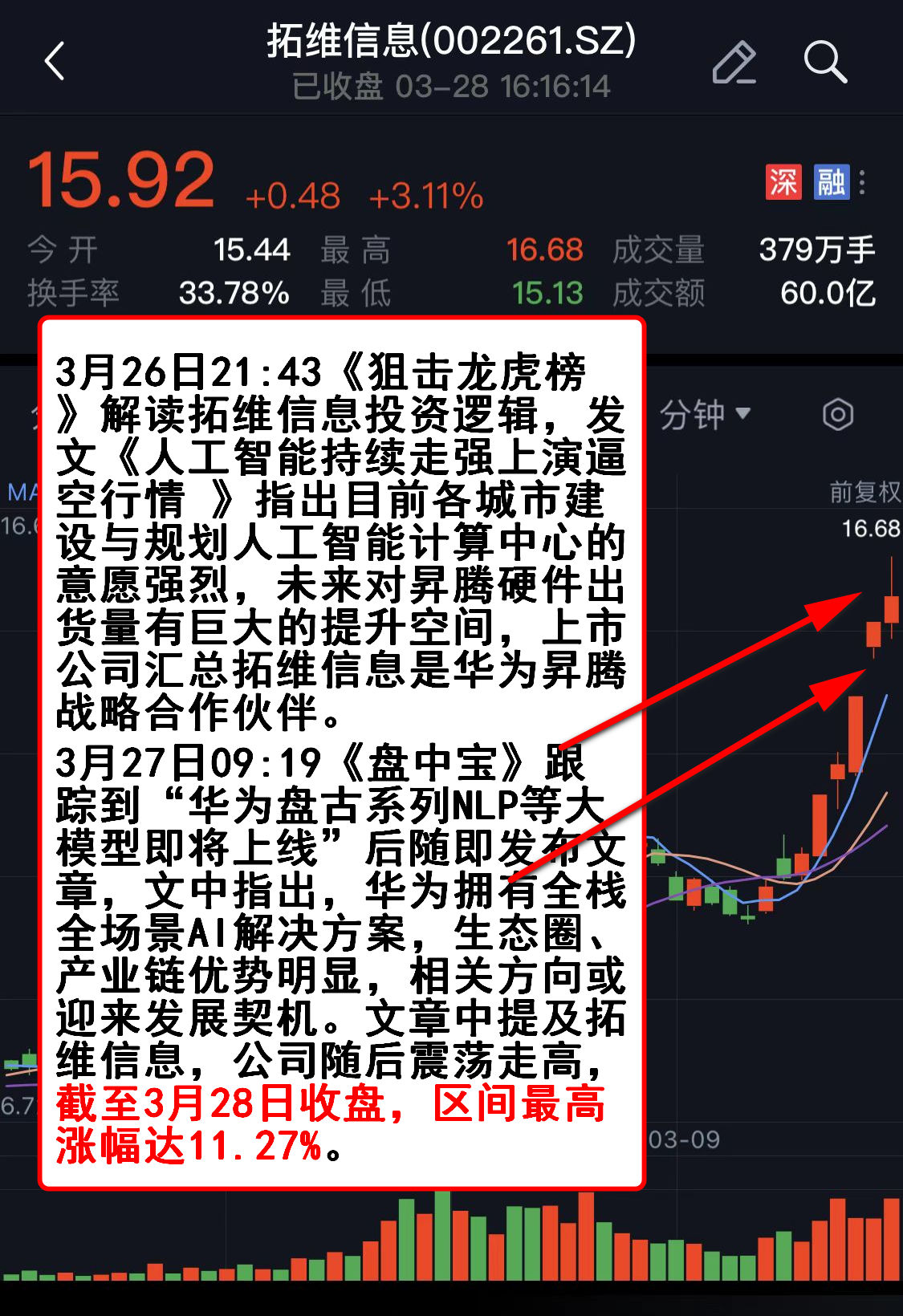Open chart settings hexagon icon
Screen dimensions: 903x1316
click(837, 415)
